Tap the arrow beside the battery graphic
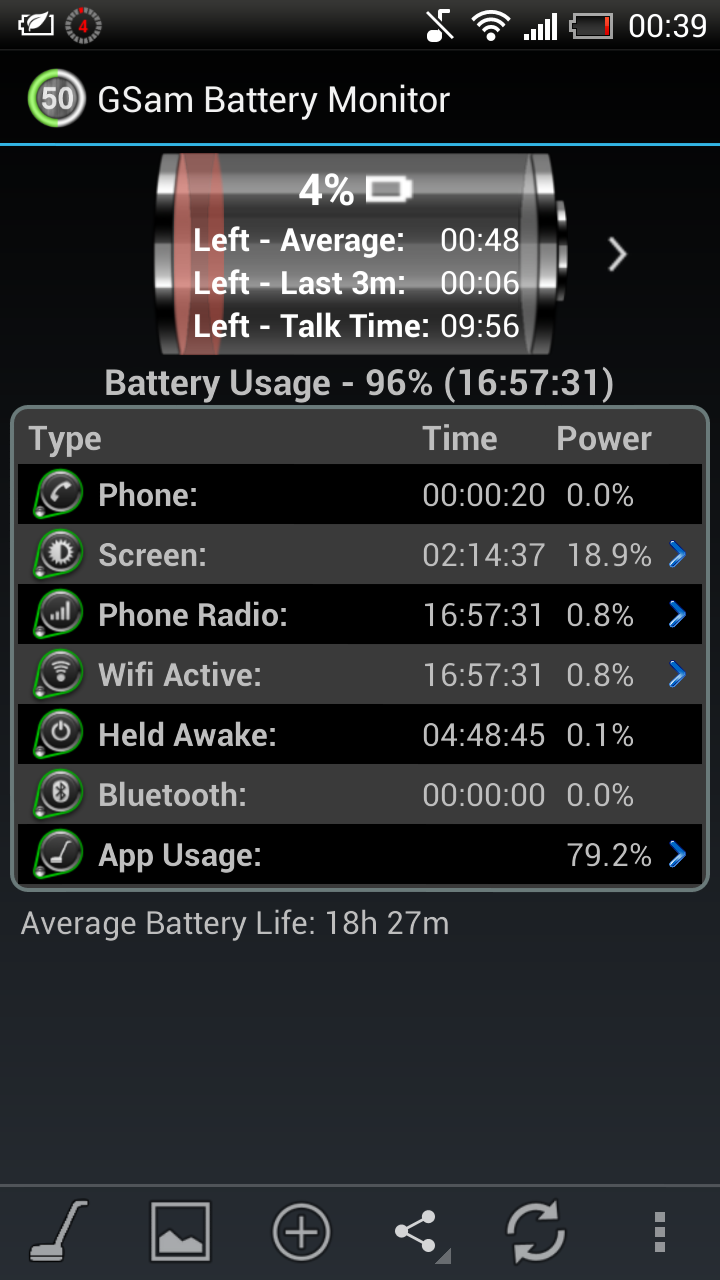Image resolution: width=720 pixels, height=1280 pixels. (617, 255)
